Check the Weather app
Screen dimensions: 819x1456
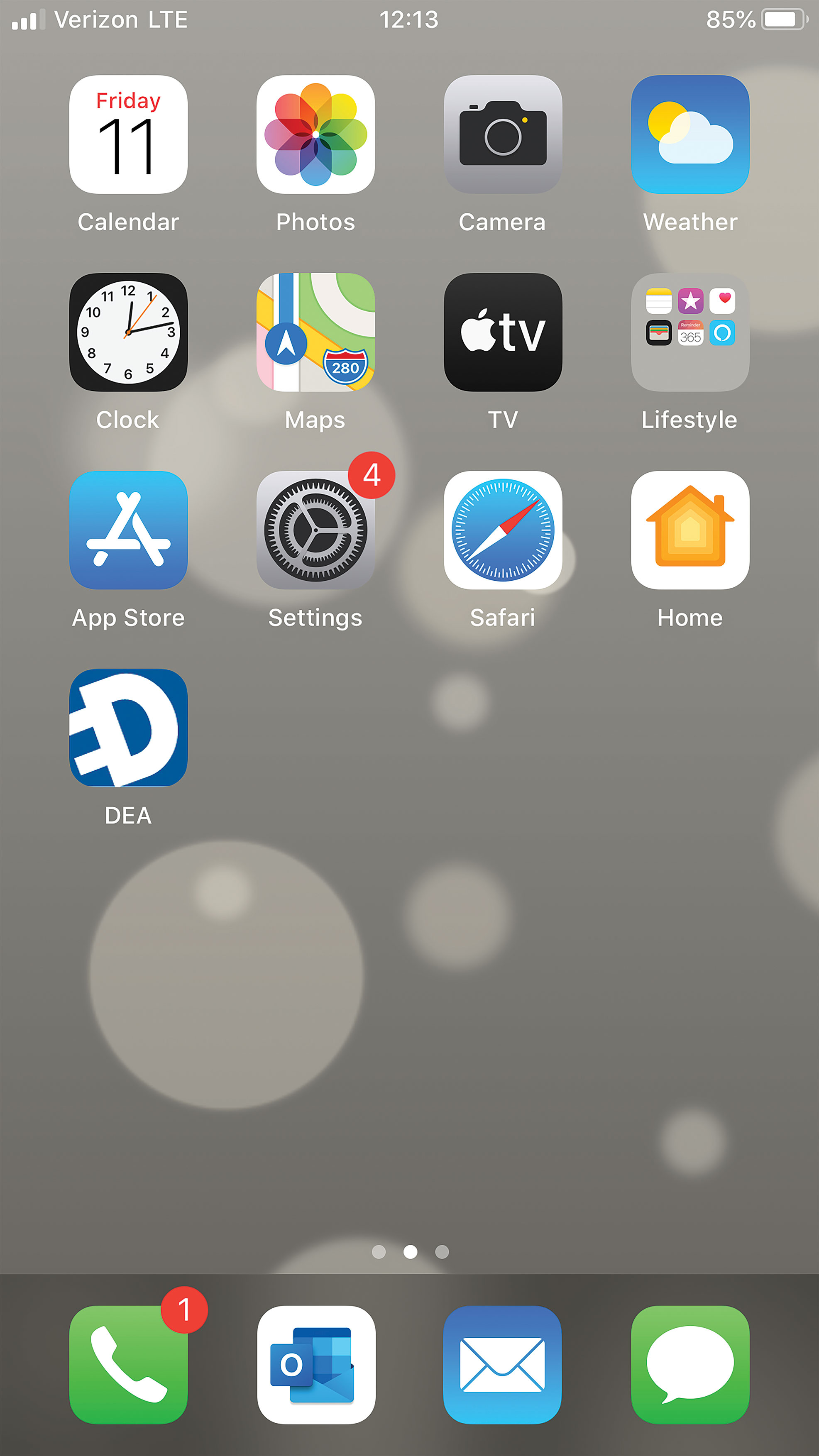point(689,134)
